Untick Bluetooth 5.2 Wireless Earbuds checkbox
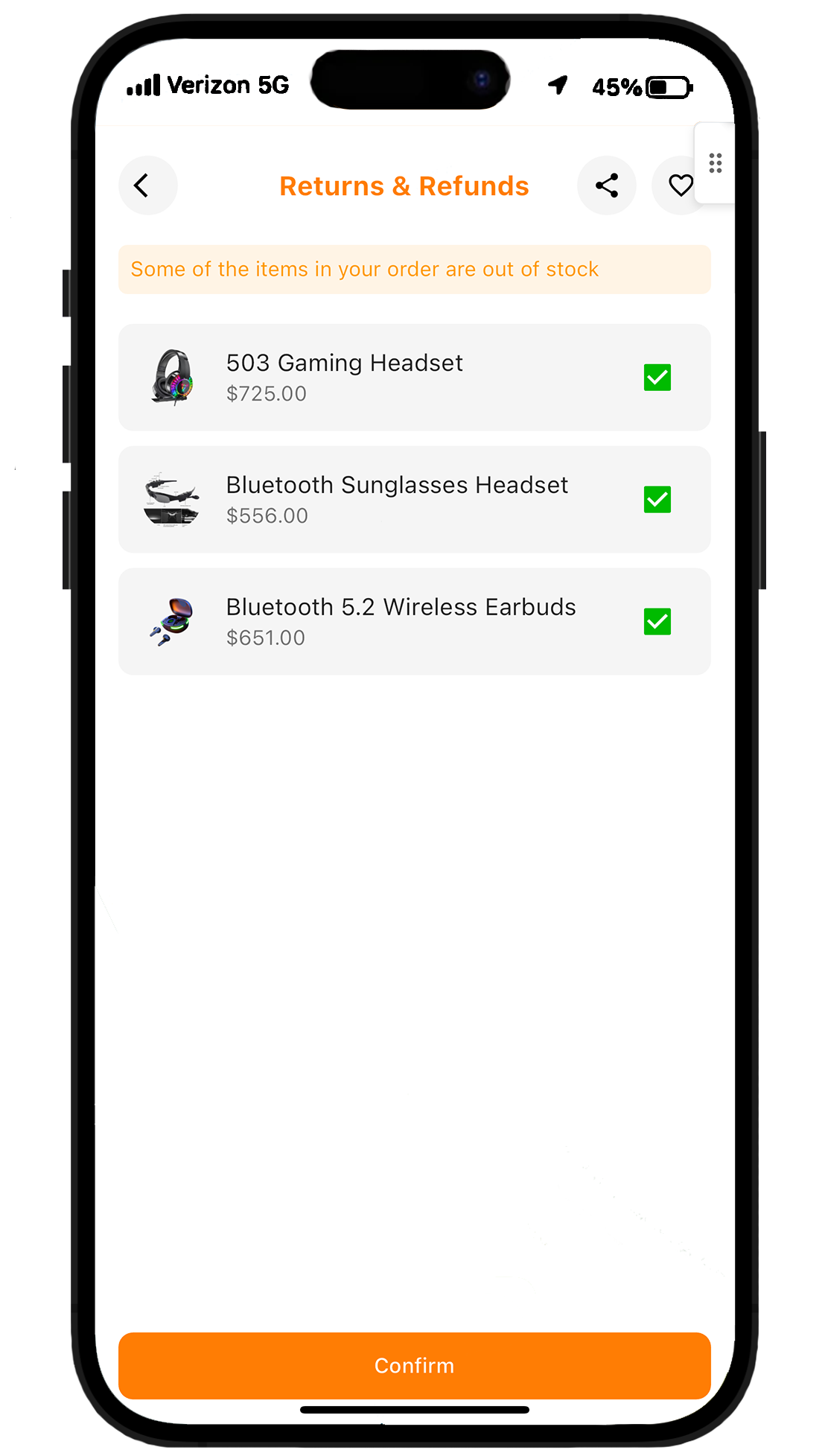 pos(657,622)
